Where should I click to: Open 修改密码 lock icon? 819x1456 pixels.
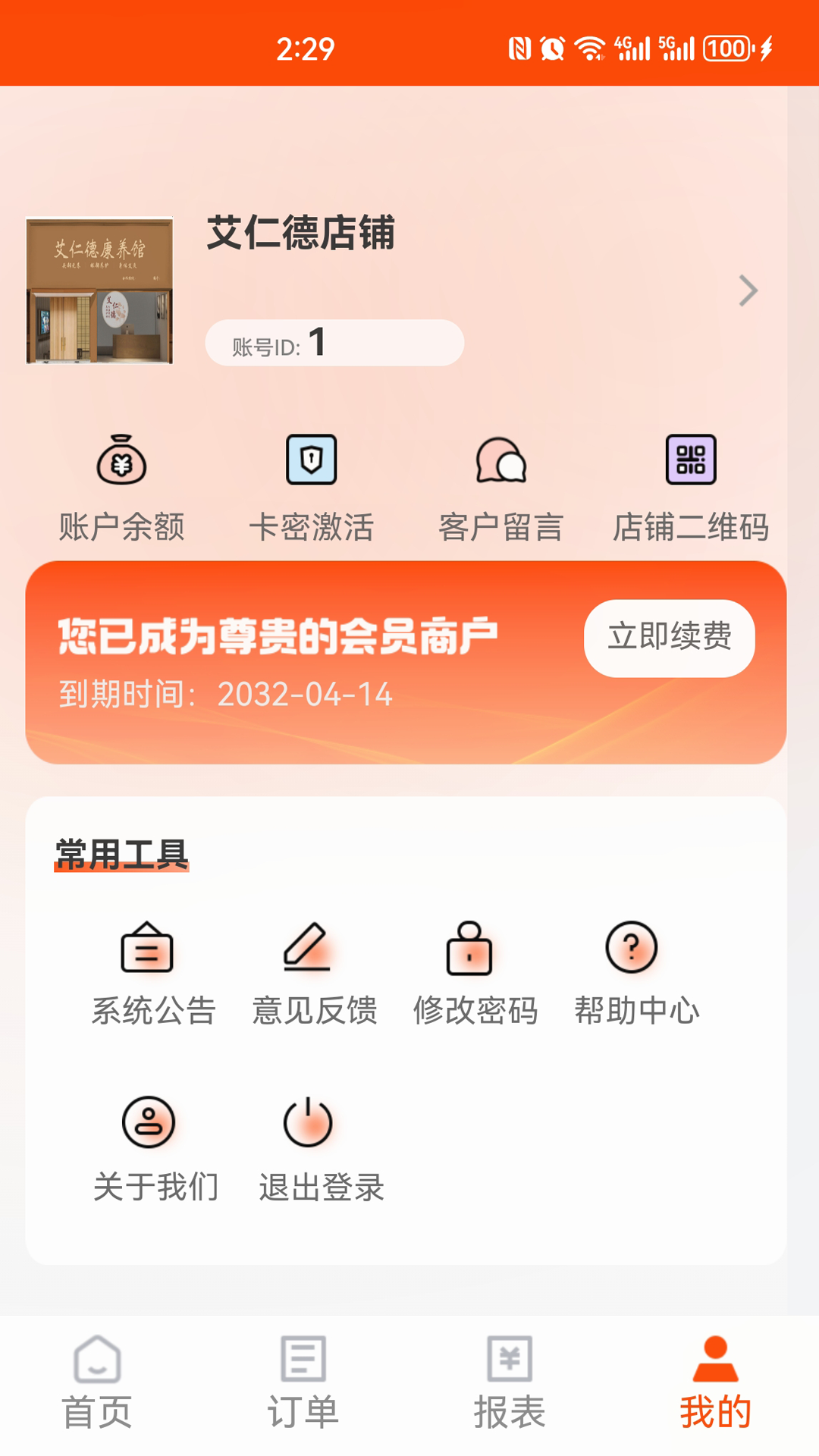468,946
